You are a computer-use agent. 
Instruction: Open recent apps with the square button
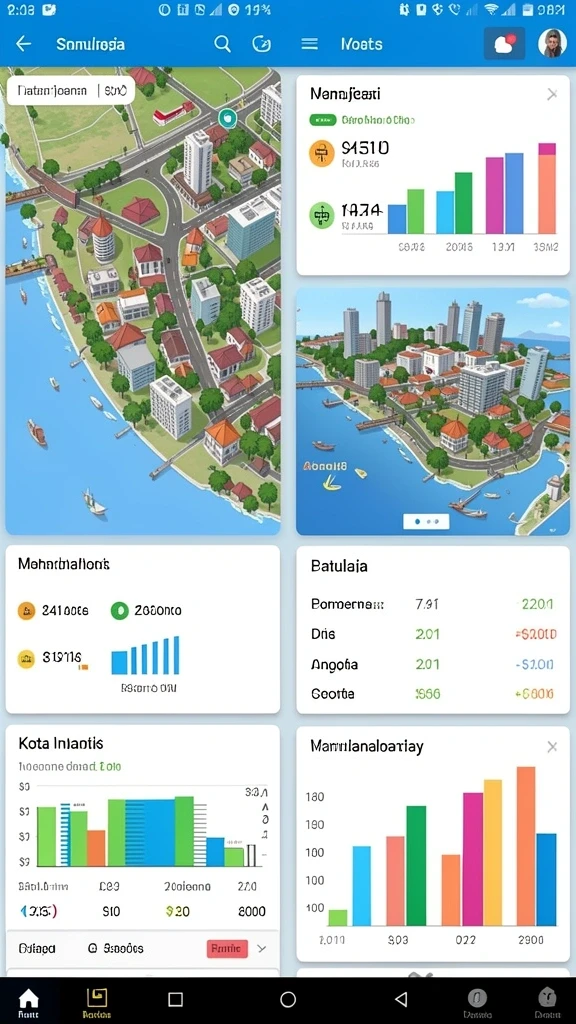pyautogui.click(x=175, y=999)
